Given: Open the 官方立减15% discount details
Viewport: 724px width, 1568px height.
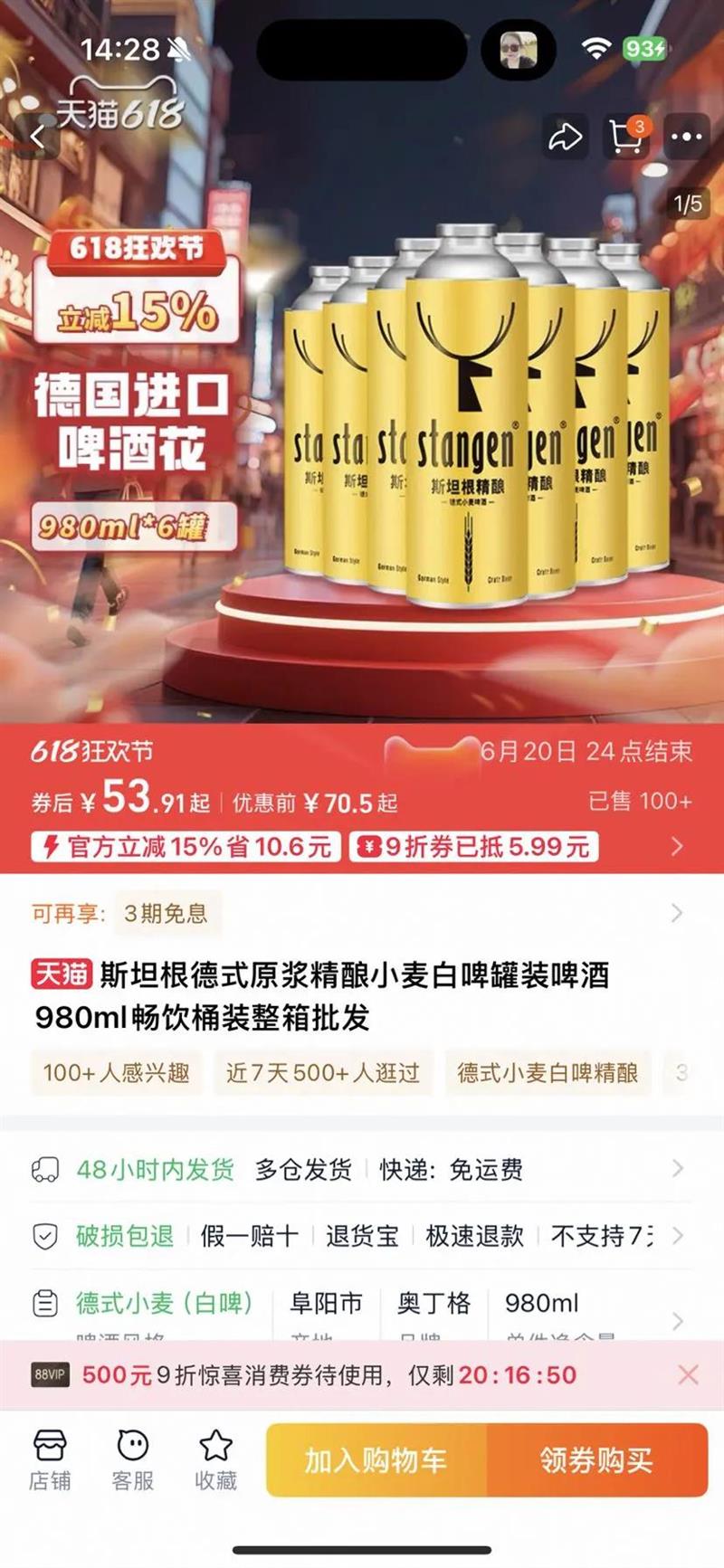Looking at the screenshot, I should pyautogui.click(x=186, y=847).
